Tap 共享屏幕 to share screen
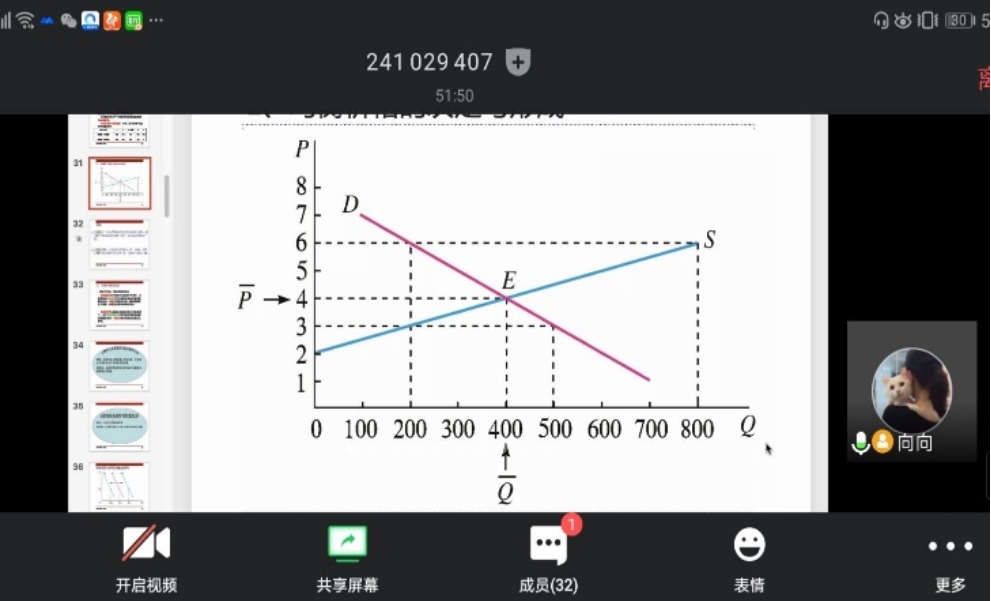The image size is (991, 601). (x=347, y=558)
